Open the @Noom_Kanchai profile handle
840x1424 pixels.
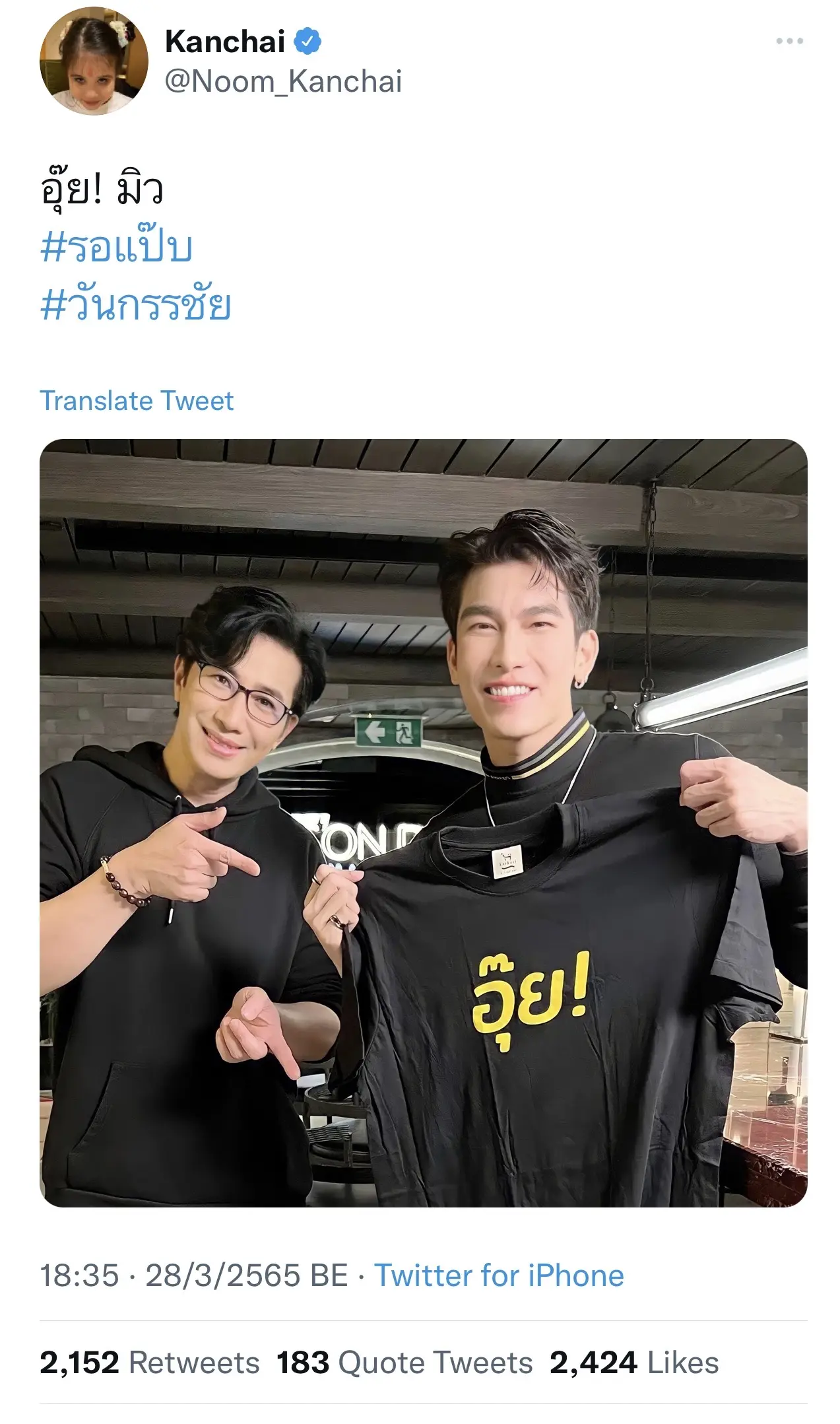coord(283,82)
